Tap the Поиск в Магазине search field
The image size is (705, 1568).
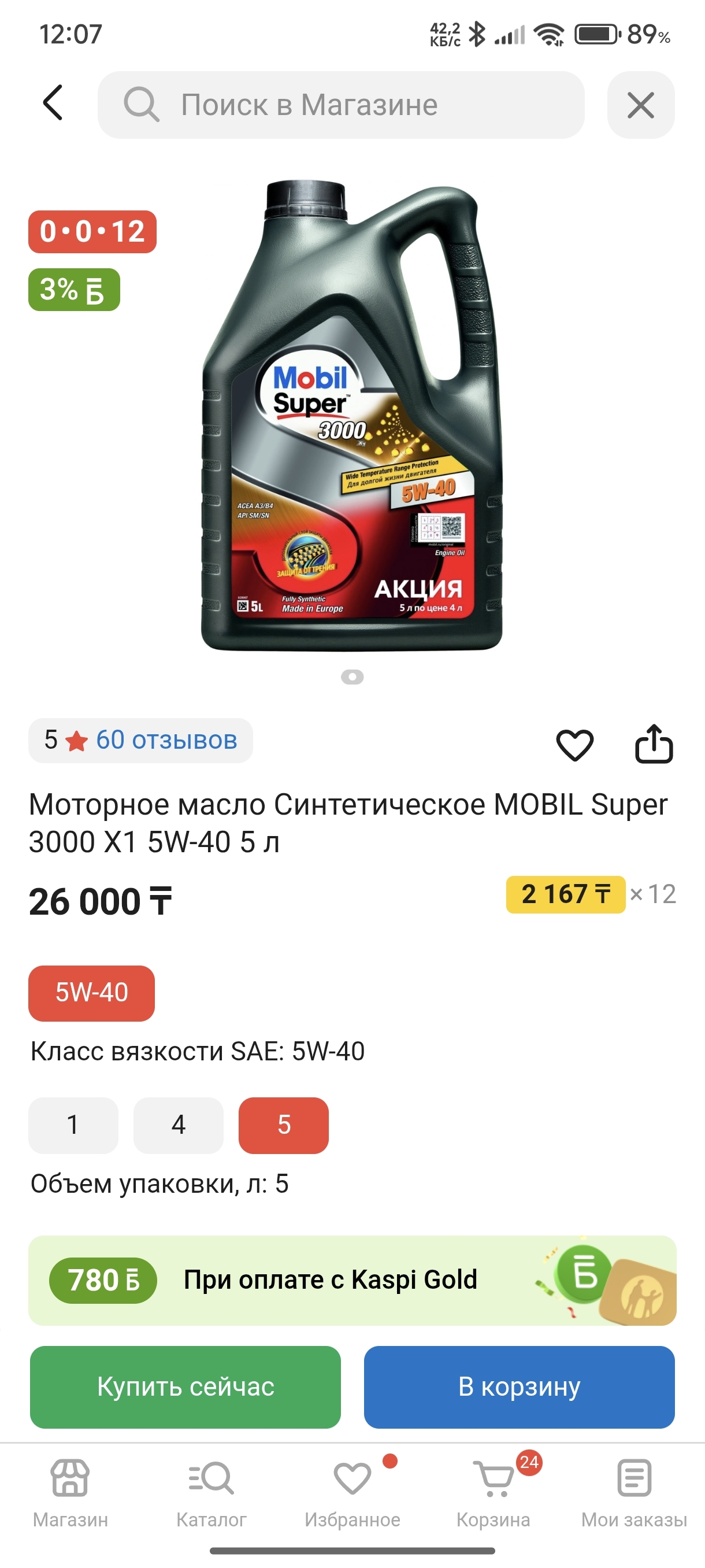[340, 105]
